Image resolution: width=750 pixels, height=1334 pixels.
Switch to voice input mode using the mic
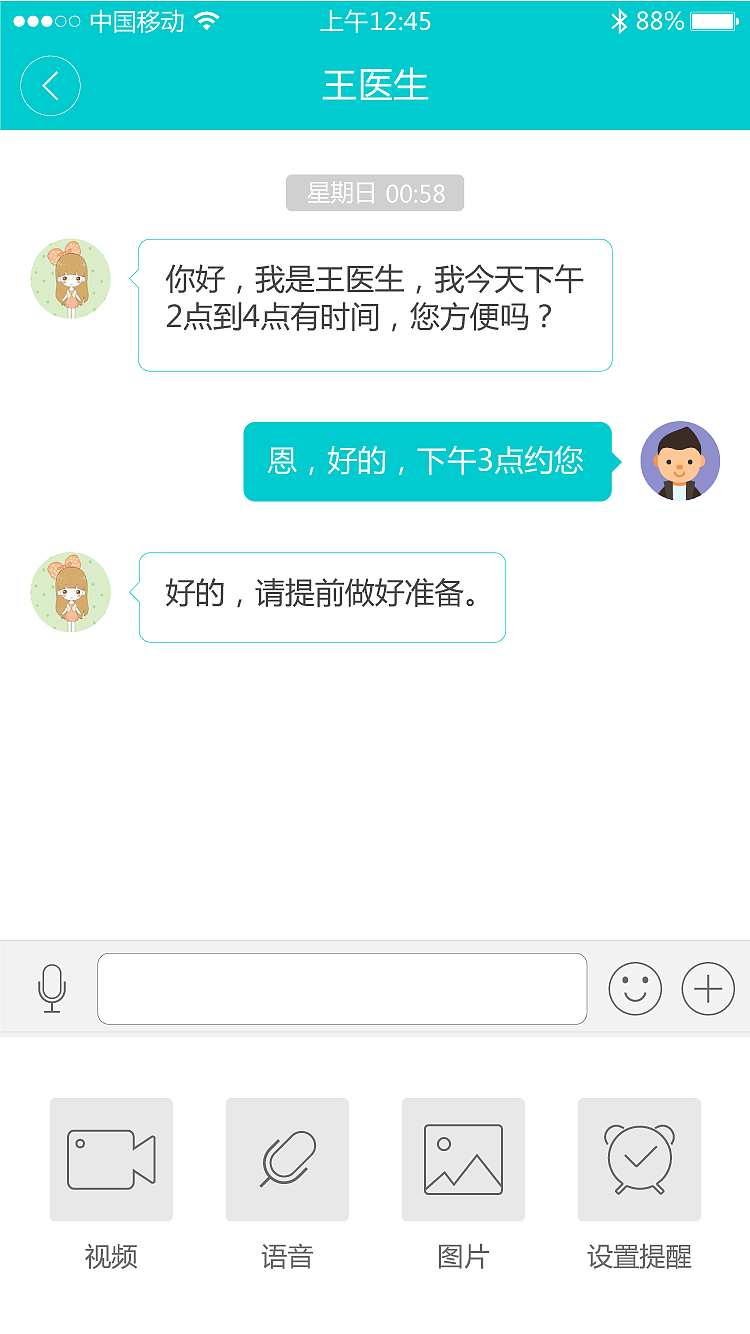coord(52,988)
